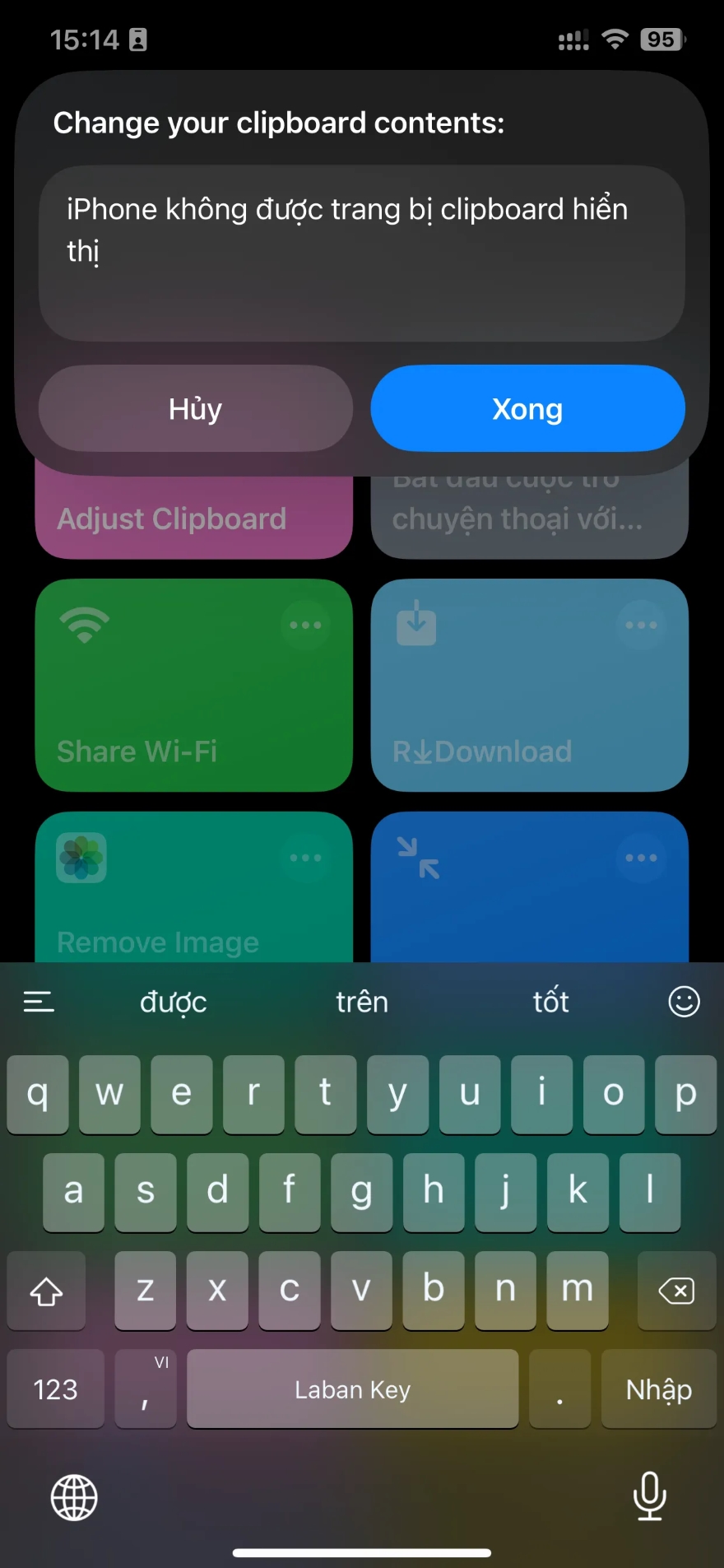This screenshot has height=1568, width=724.
Task: Select the suggestion 'tốt'
Action: 550,1002
